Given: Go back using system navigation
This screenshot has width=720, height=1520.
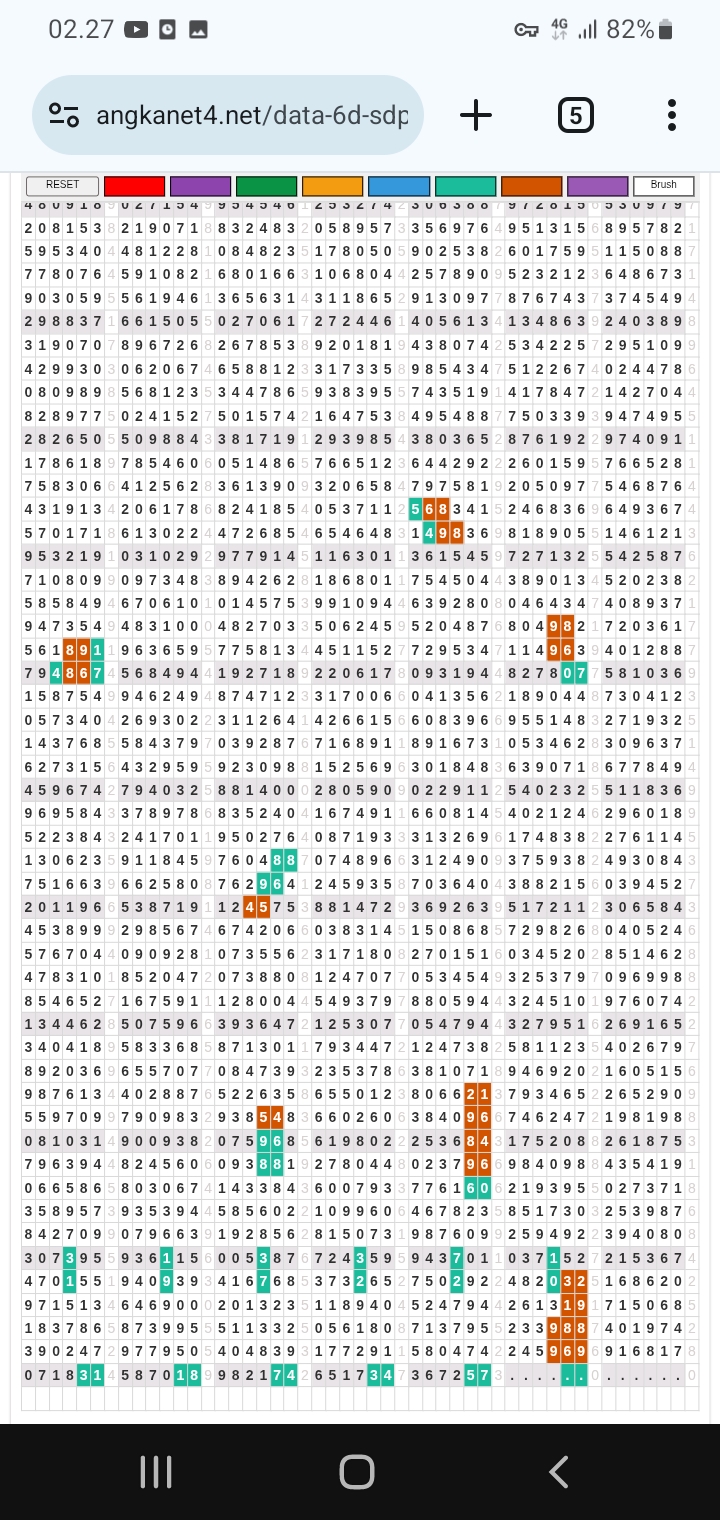Looking at the screenshot, I should pos(559,1472).
